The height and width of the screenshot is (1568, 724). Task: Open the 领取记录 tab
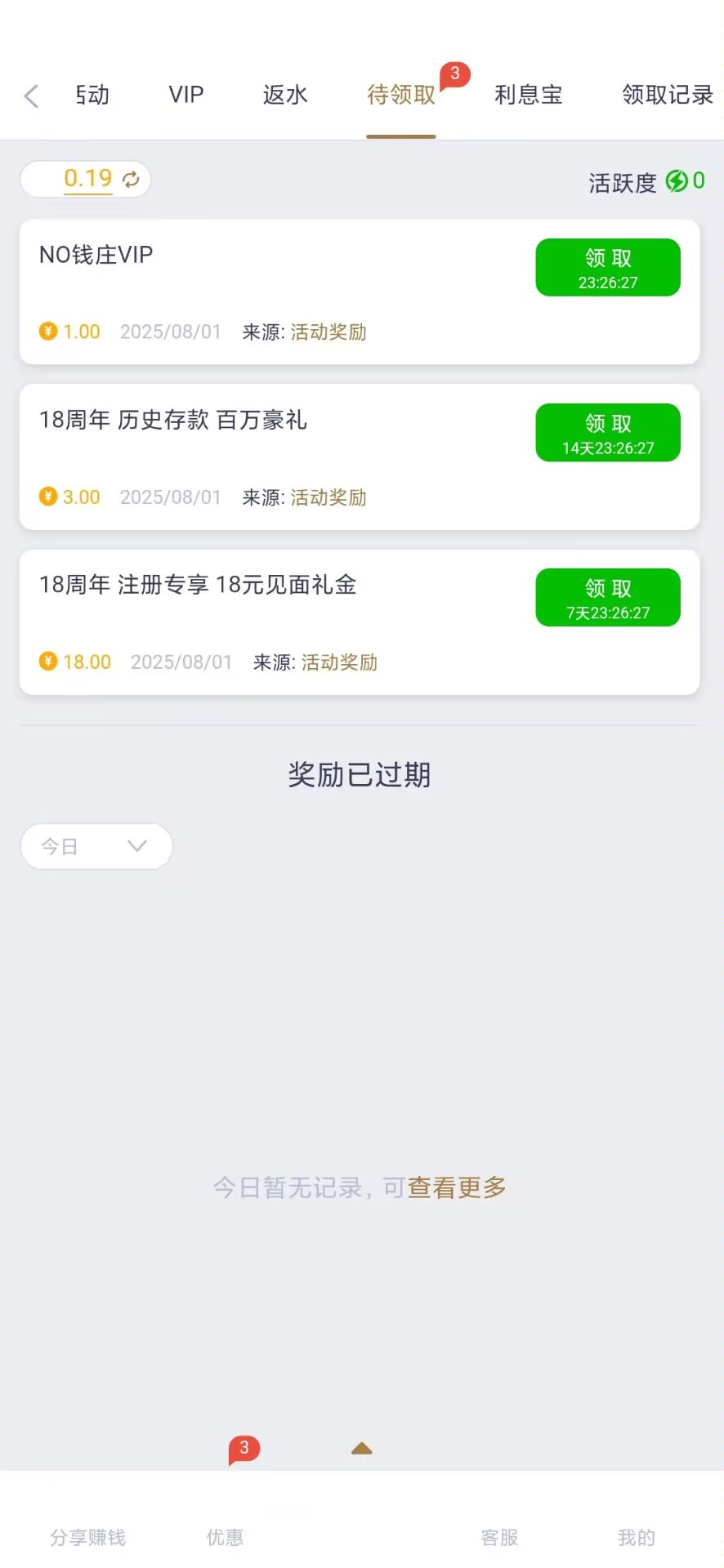click(x=667, y=95)
